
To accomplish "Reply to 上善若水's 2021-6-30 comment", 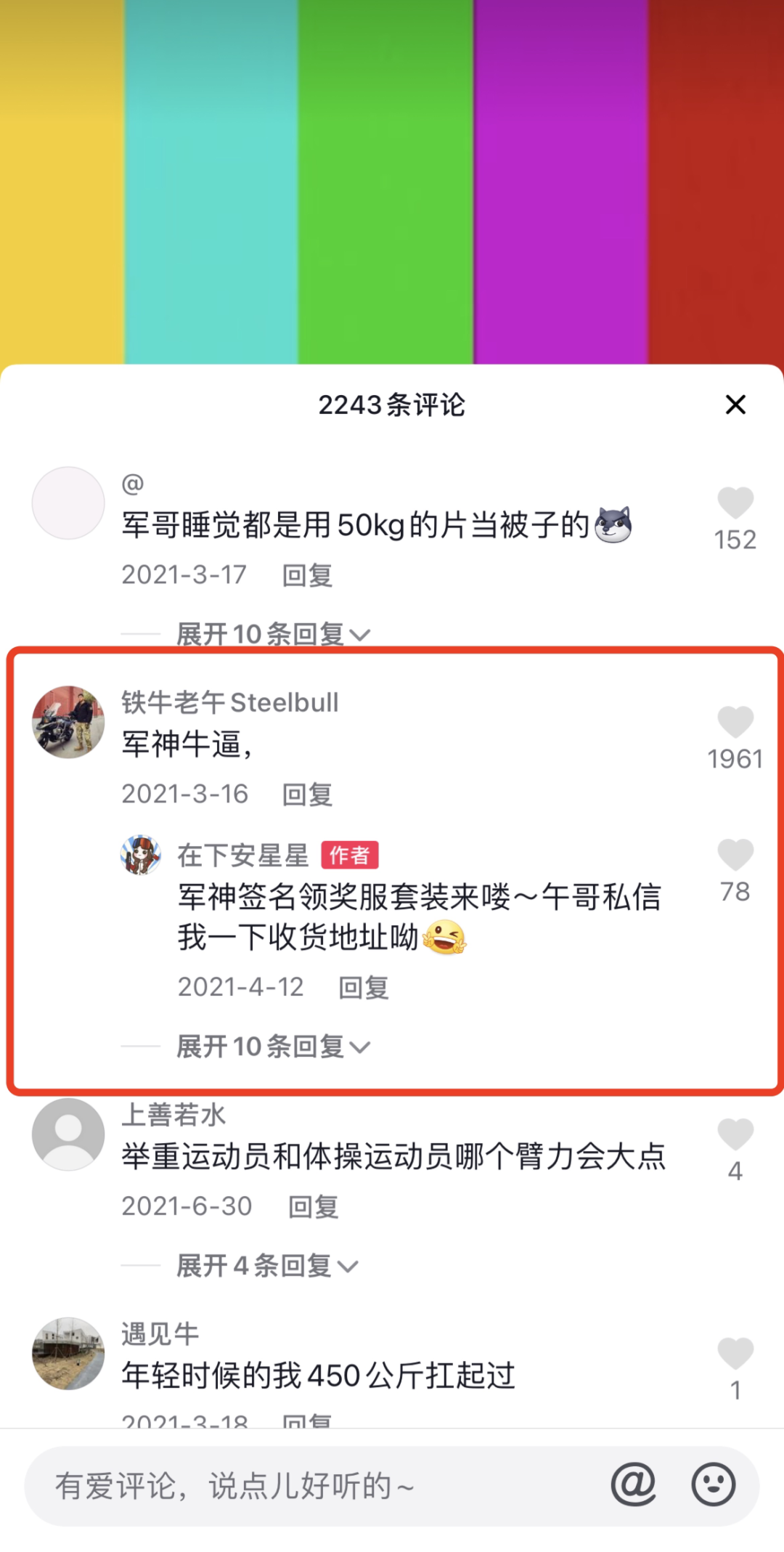I will tap(313, 1207).
